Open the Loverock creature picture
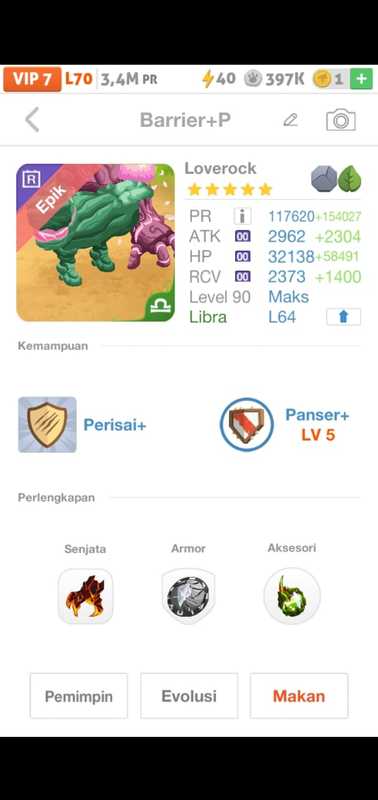Screen dimensions: 378x800 point(95,242)
